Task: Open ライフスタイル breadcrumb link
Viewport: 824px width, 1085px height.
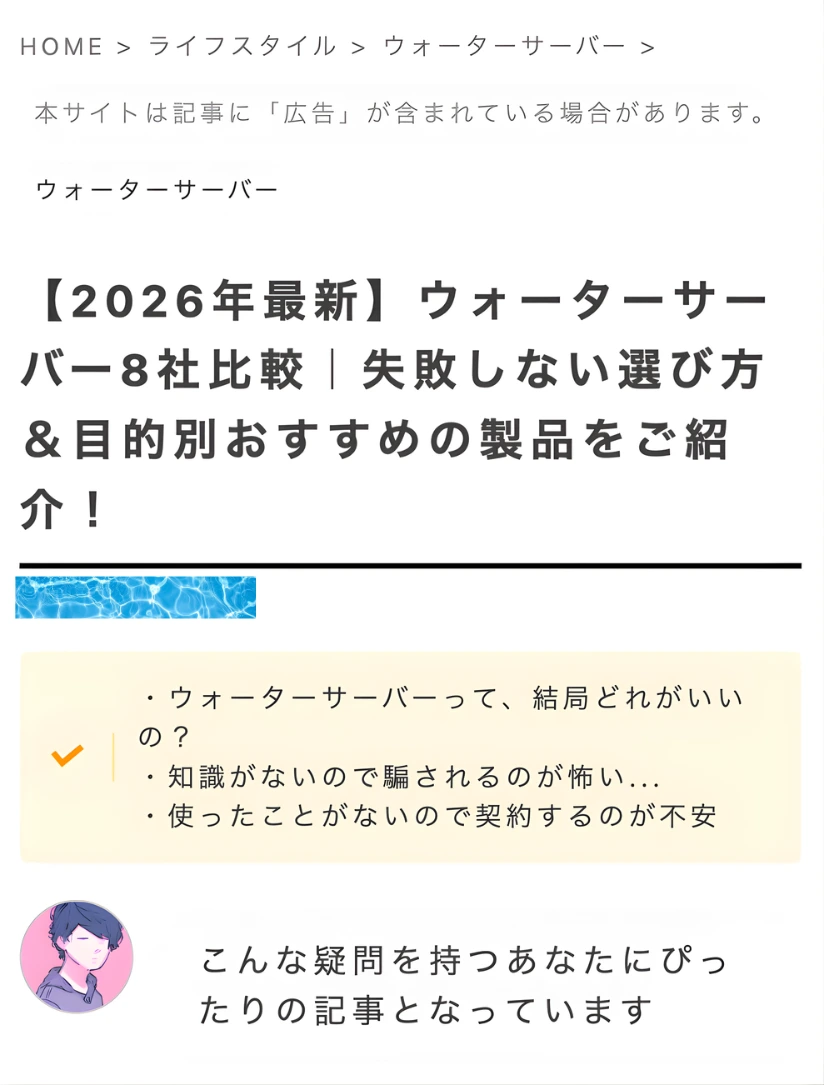Action: pyautogui.click(x=243, y=46)
